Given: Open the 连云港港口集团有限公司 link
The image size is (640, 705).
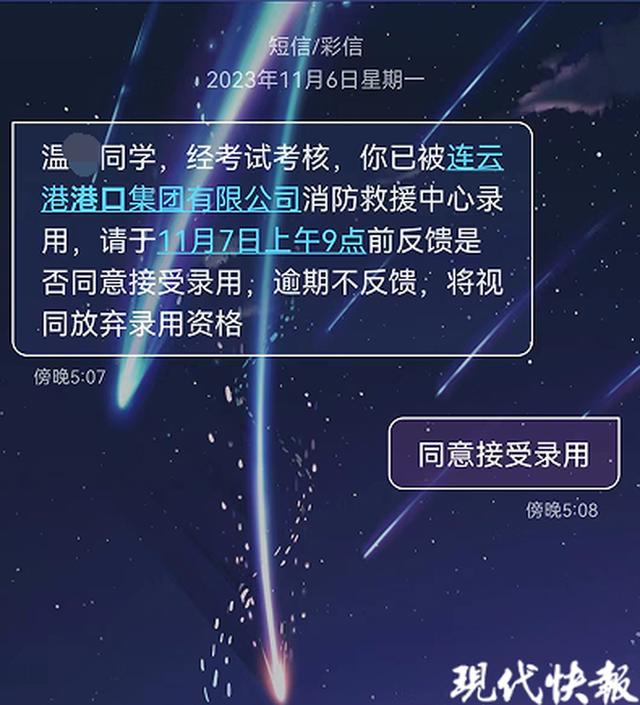Looking at the screenshot, I should (x=170, y=196).
